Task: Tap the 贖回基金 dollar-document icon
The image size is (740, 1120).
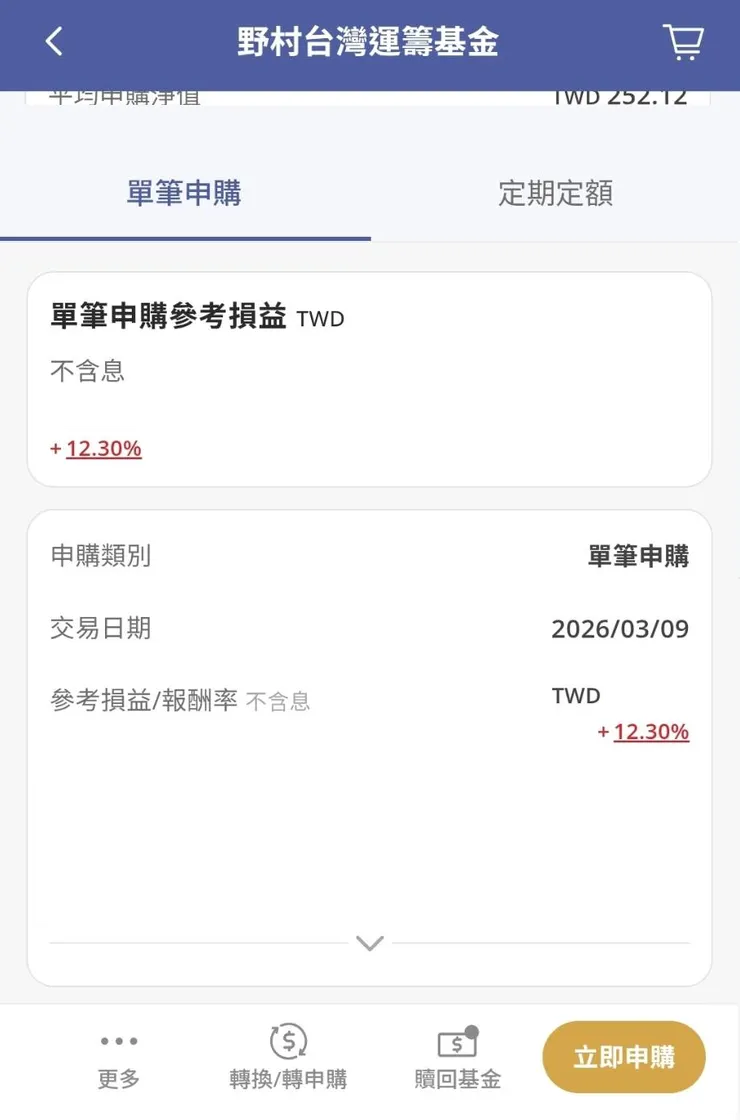Action: (455, 1043)
